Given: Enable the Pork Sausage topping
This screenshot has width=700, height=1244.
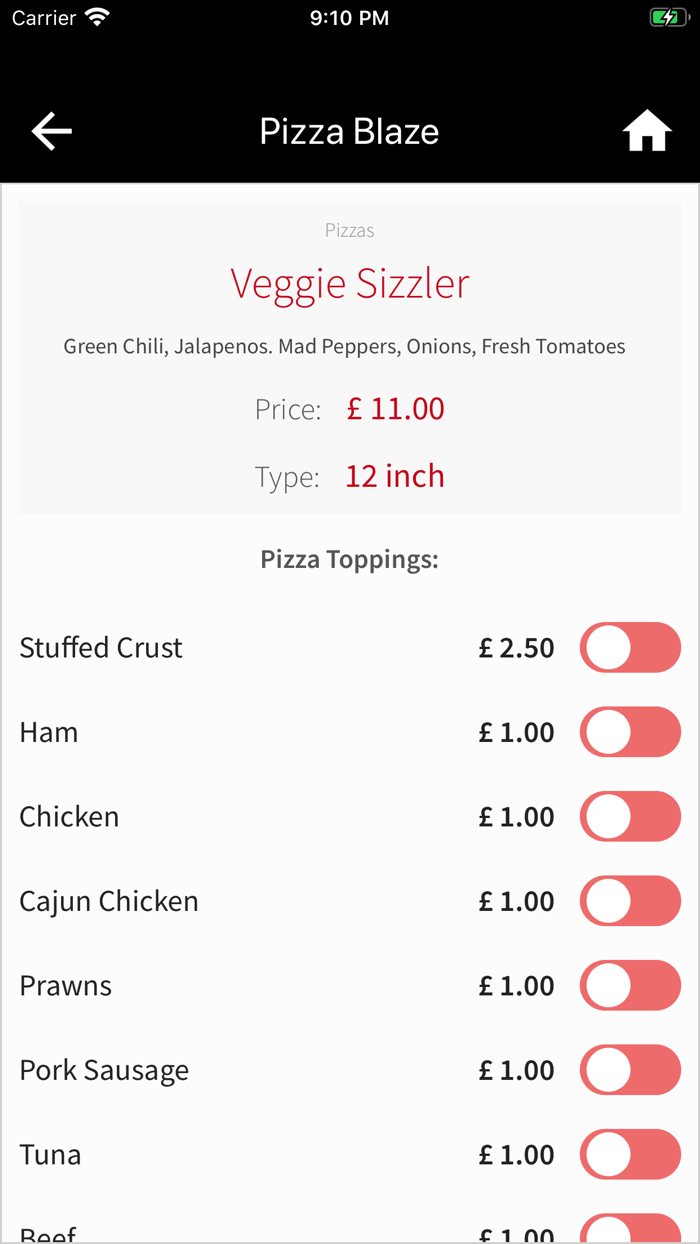Looking at the screenshot, I should [630, 1070].
